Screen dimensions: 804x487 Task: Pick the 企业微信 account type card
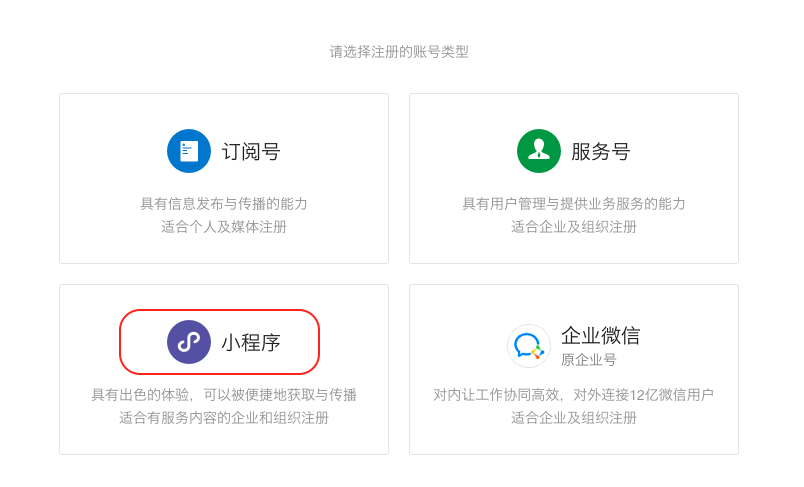point(574,369)
